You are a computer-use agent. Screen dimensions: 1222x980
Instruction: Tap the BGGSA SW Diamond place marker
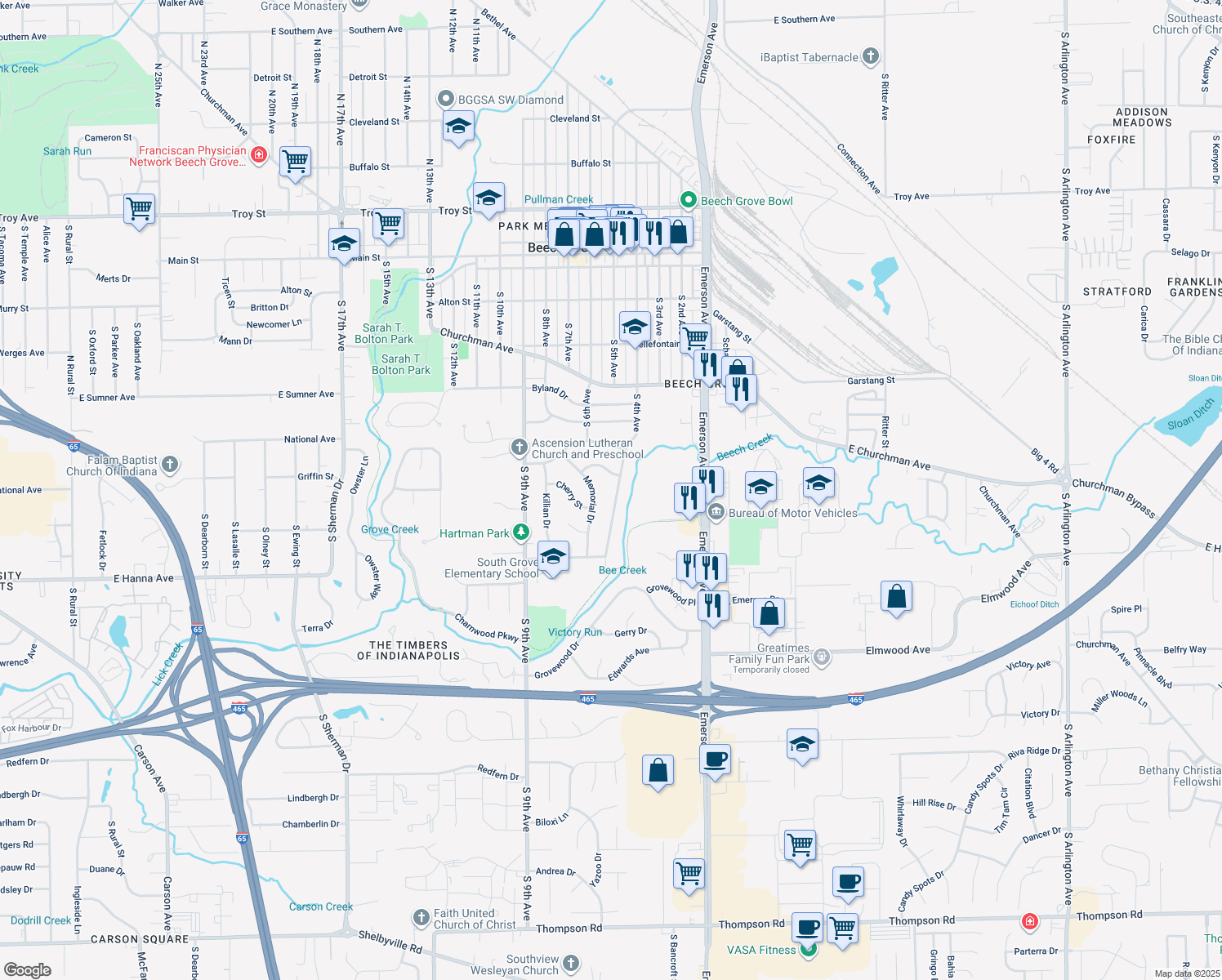(x=446, y=100)
